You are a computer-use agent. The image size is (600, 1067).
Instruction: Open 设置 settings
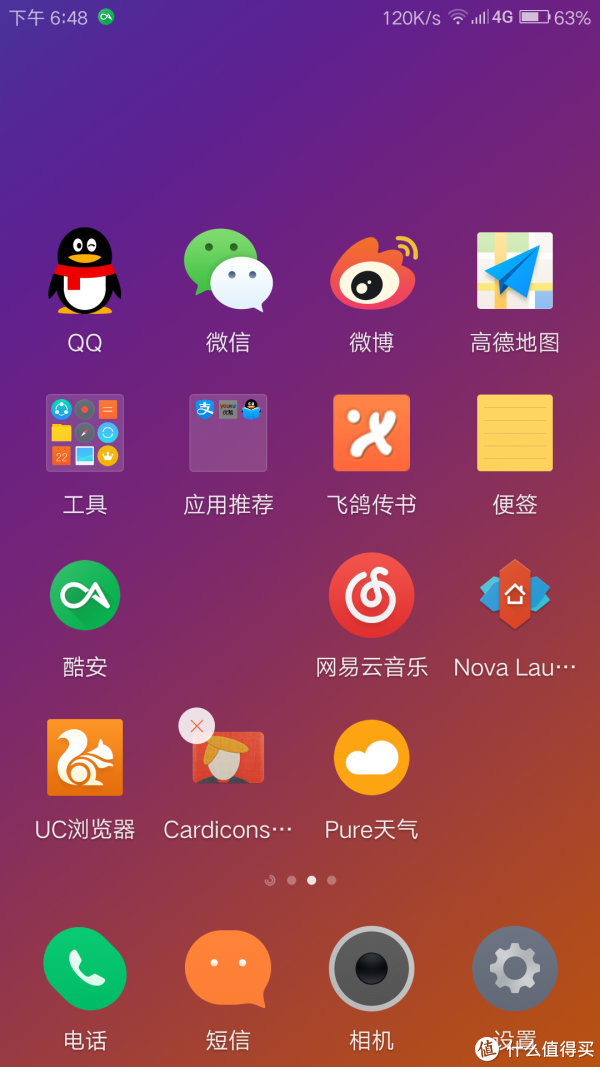coord(515,968)
